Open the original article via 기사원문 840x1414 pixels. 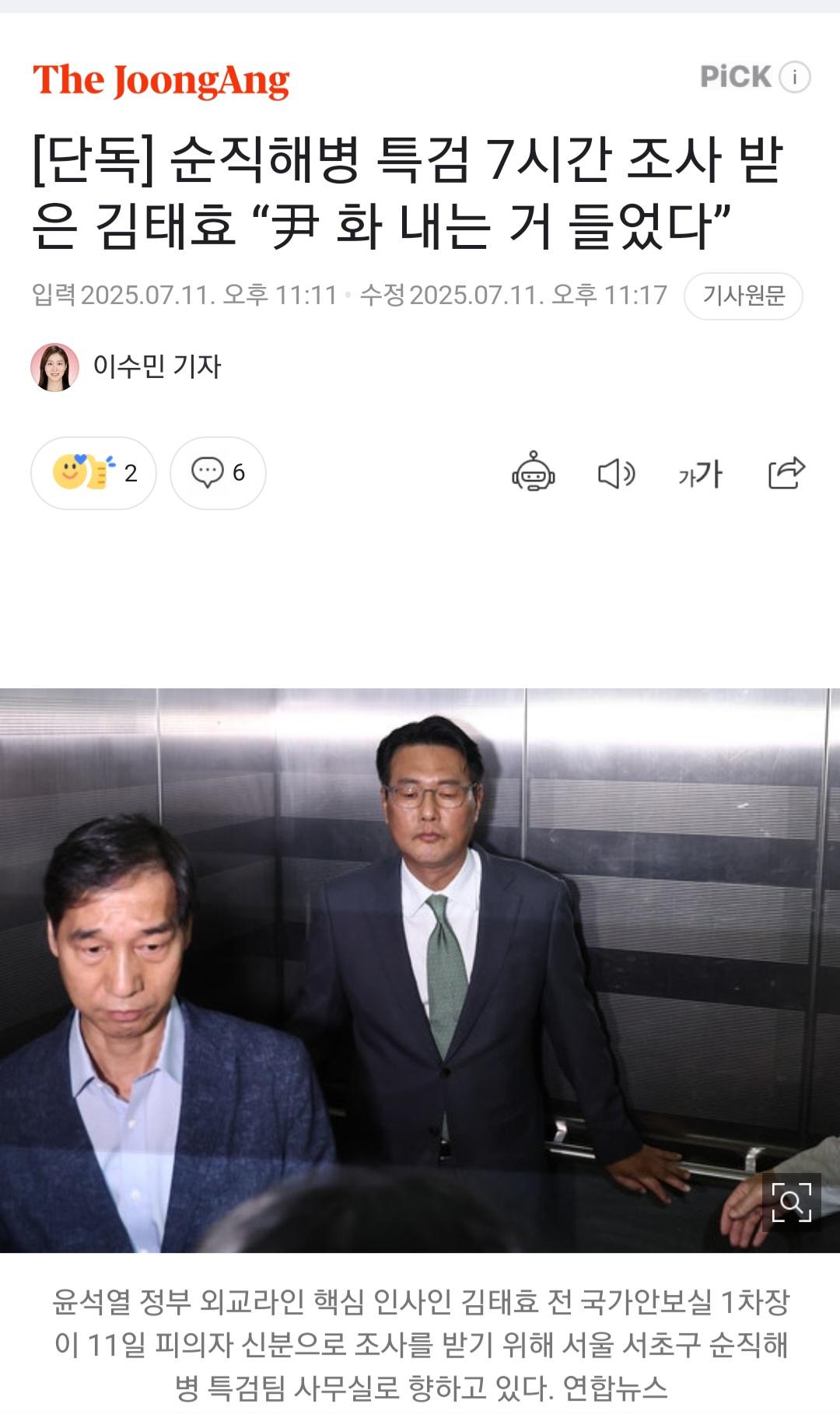coord(743,296)
